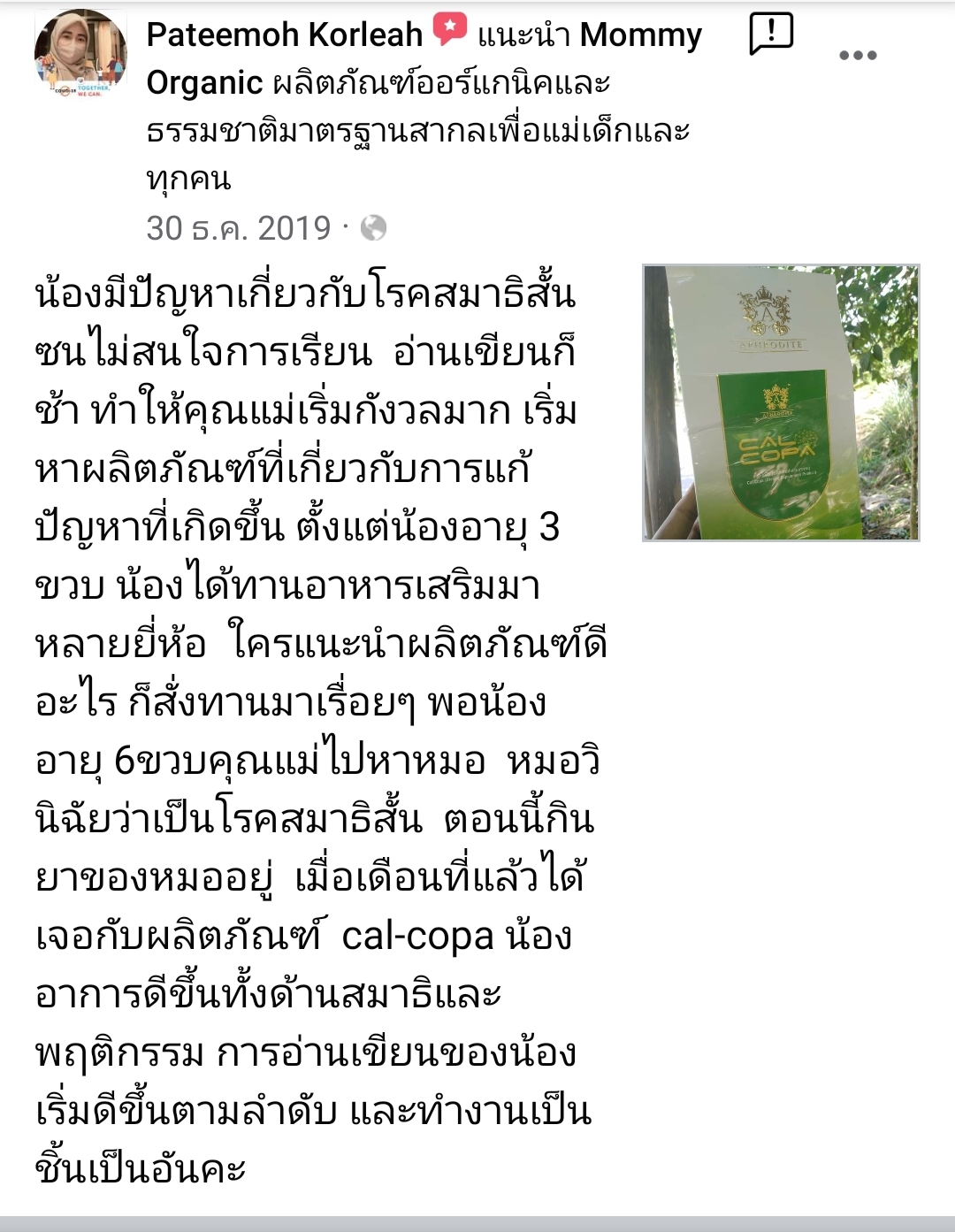Open Pateemoh Korleah's profile picture
The width and height of the screenshot is (955, 1232).
tap(80, 55)
